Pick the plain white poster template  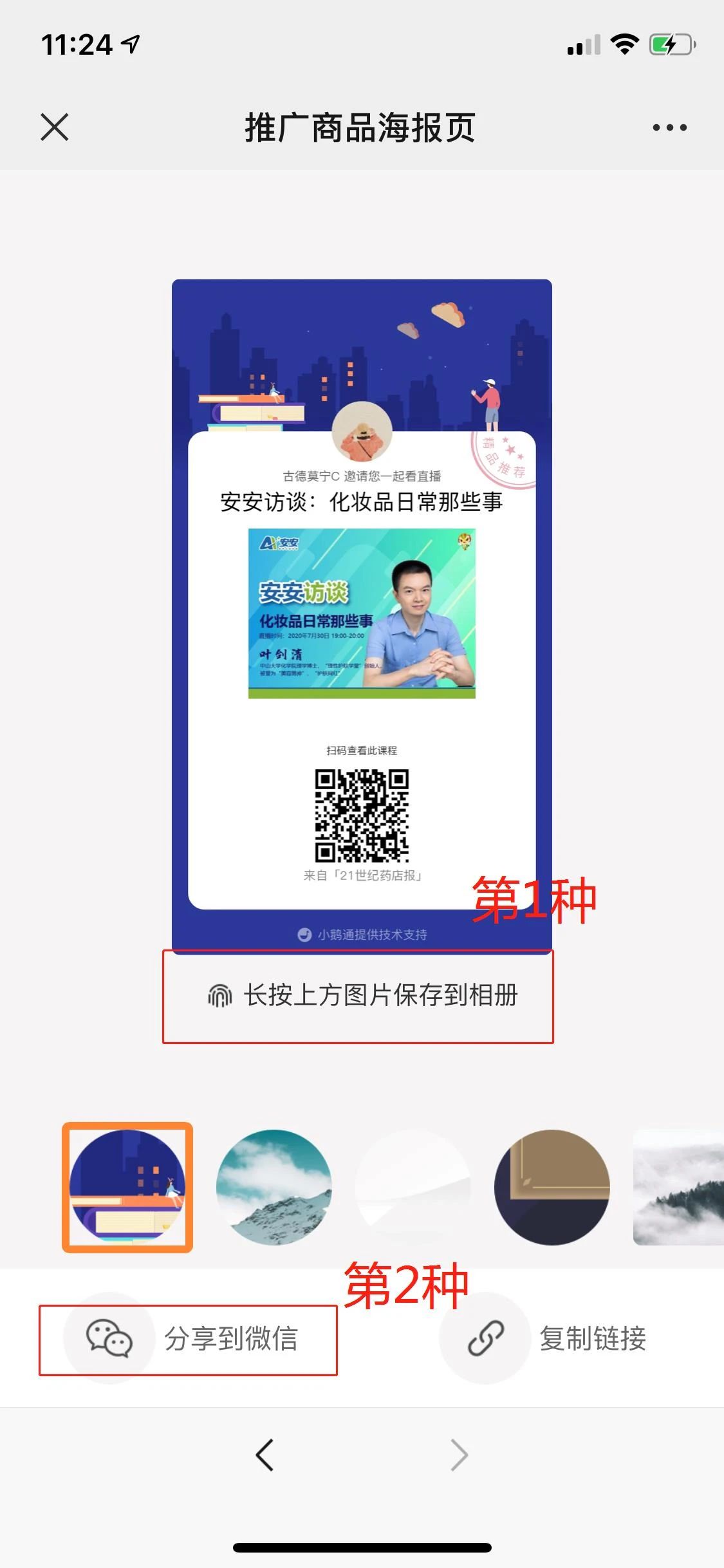413,1187
